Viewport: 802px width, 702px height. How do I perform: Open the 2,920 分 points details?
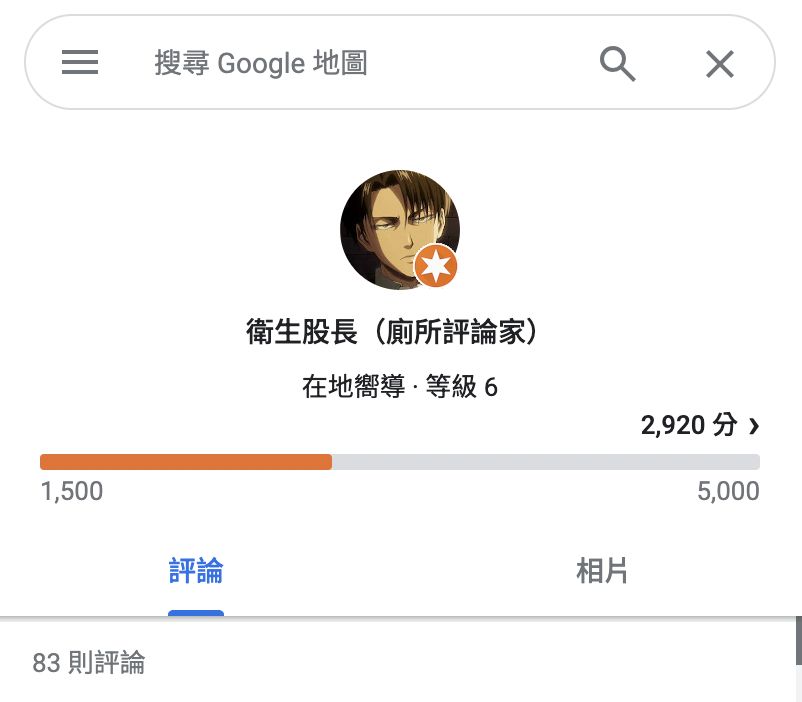pyautogui.click(x=700, y=425)
